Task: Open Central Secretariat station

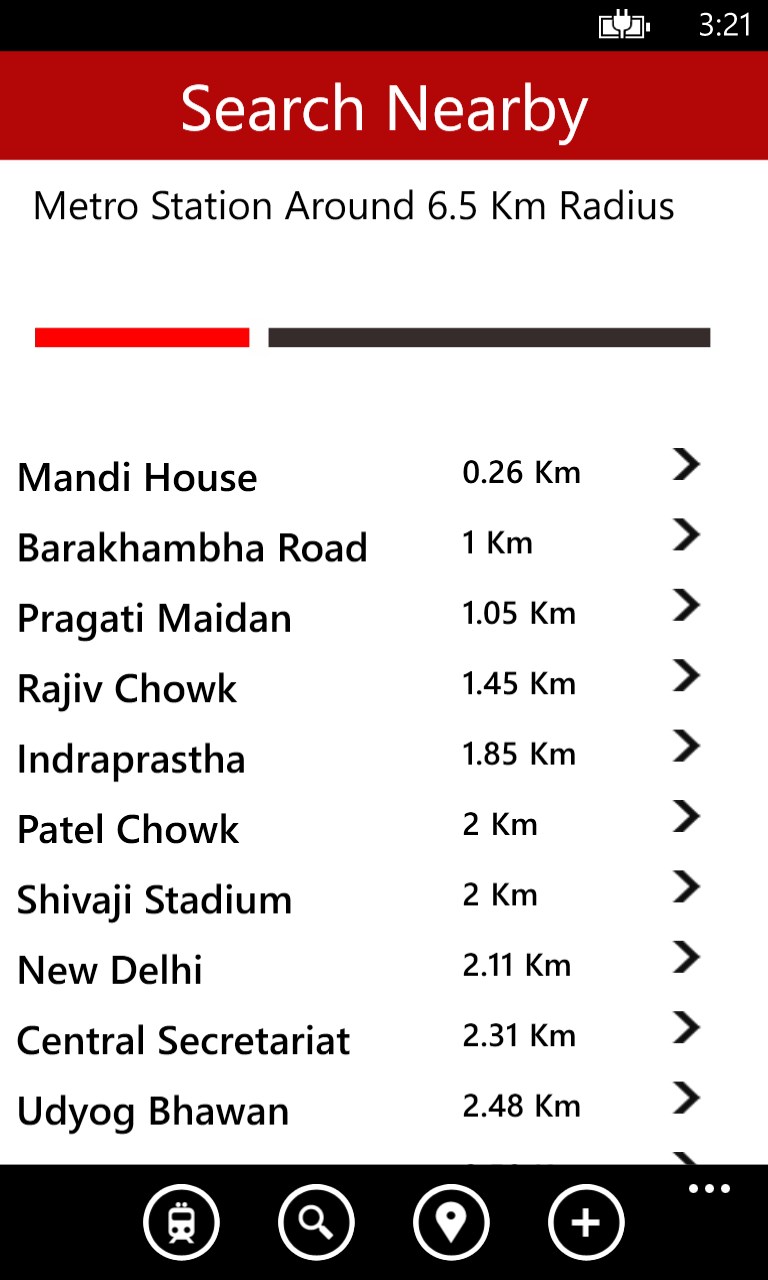Action: pos(183,1041)
